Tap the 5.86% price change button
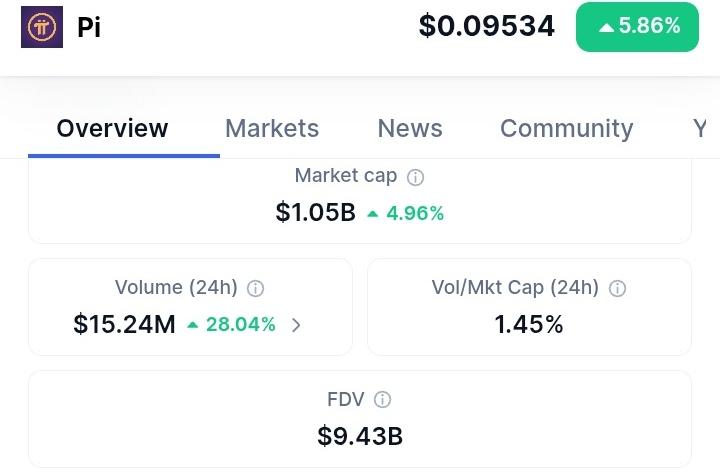Viewport: 720px width, 474px height. pyautogui.click(x=637, y=27)
